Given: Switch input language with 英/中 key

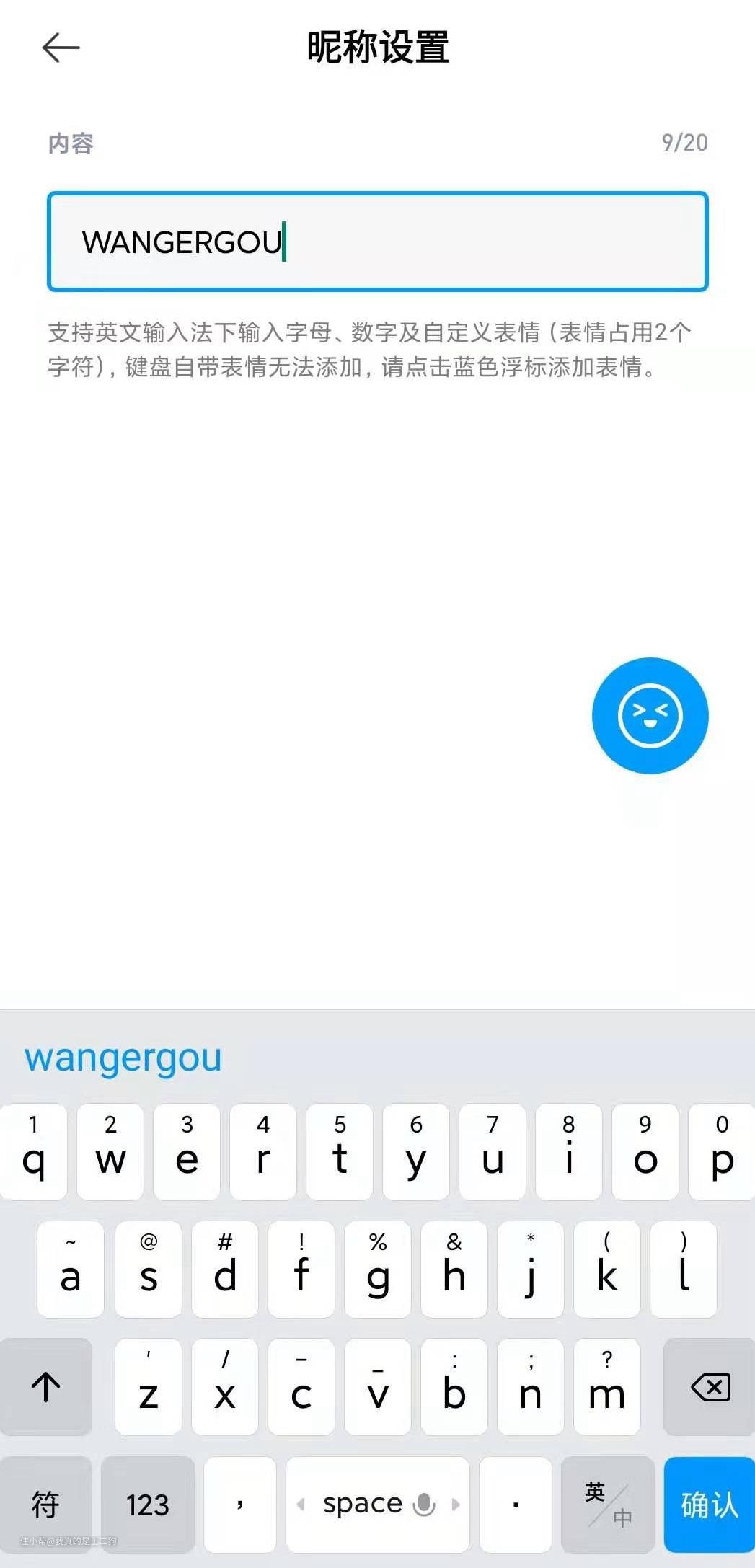Looking at the screenshot, I should [607, 1504].
